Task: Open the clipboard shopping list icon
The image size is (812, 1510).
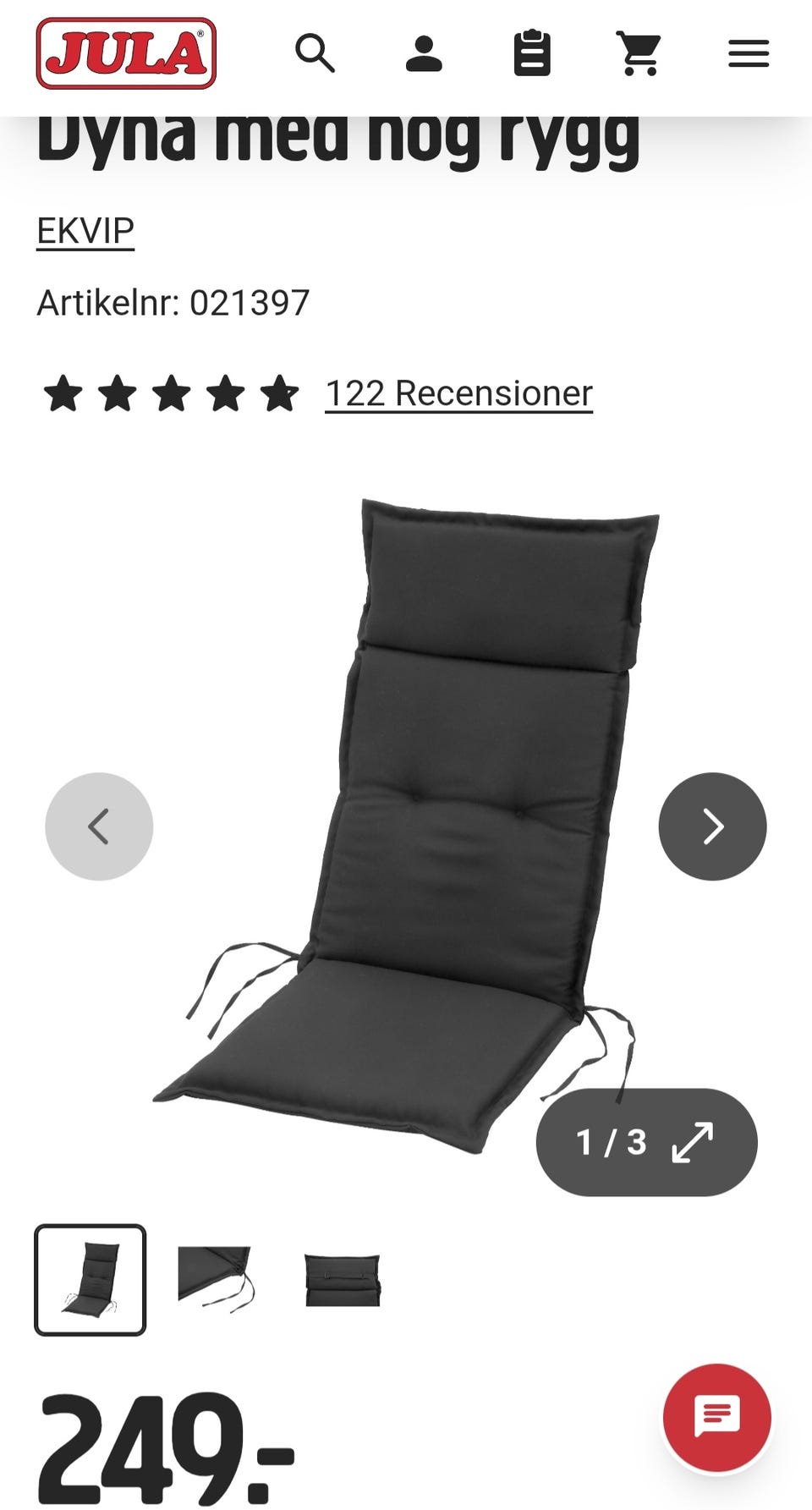Action: (532, 53)
